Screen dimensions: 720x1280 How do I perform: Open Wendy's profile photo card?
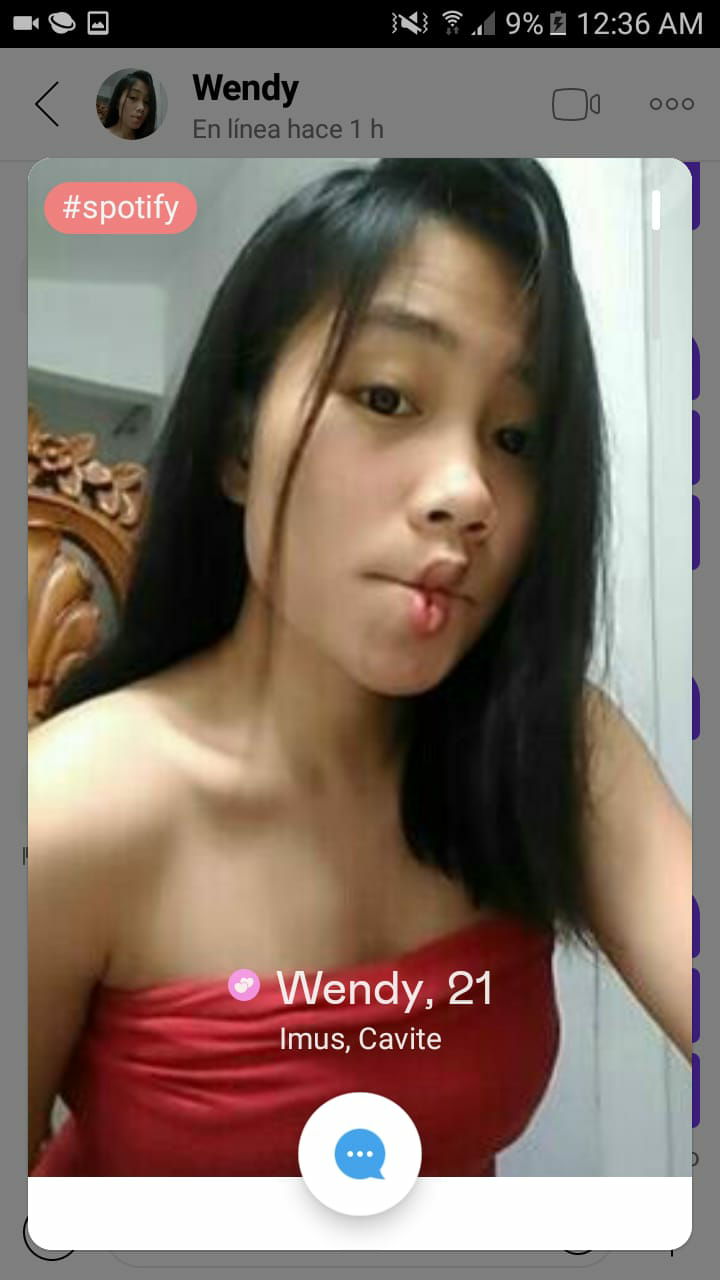tap(360, 668)
